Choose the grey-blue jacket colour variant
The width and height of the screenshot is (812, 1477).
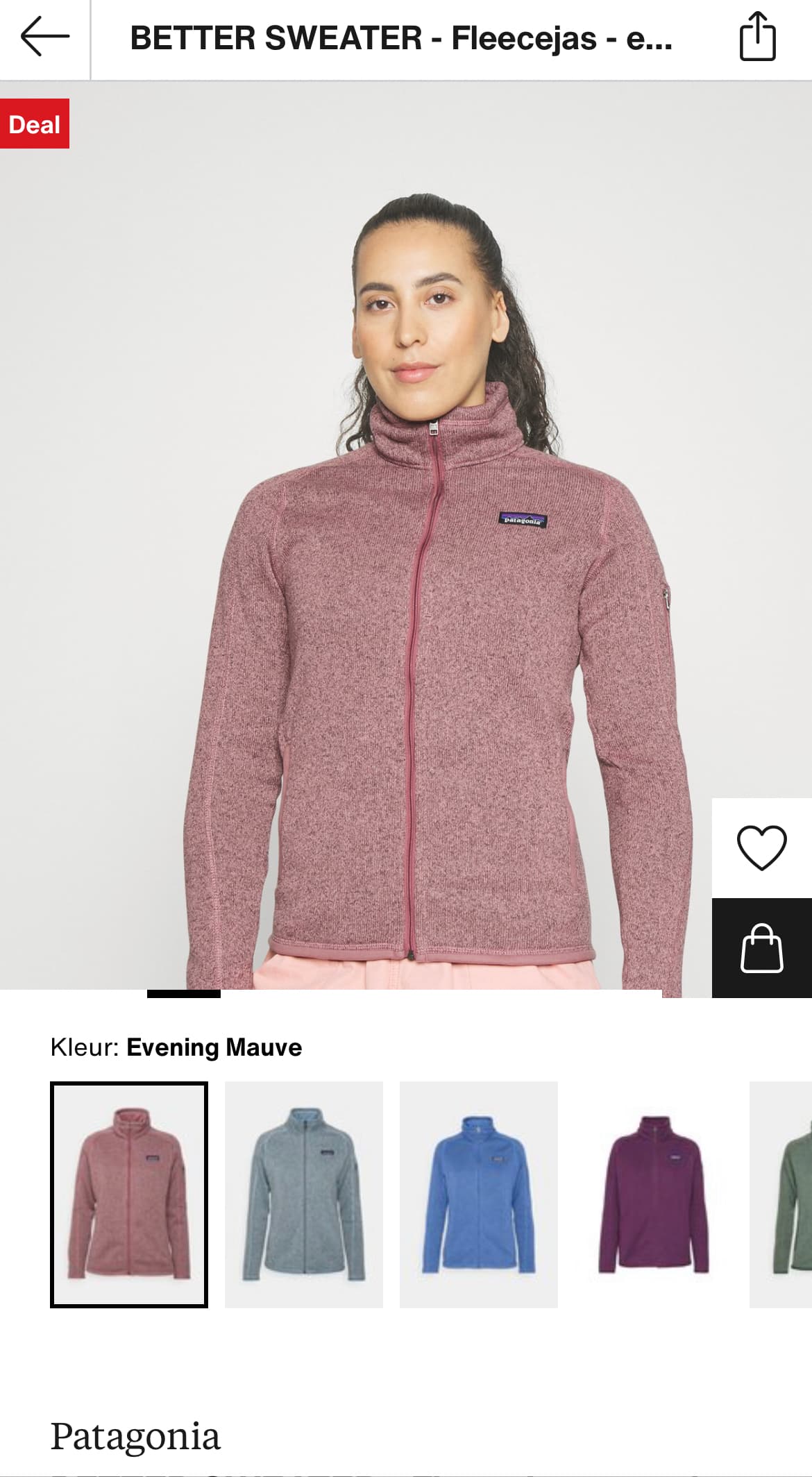pyautogui.click(x=304, y=1195)
